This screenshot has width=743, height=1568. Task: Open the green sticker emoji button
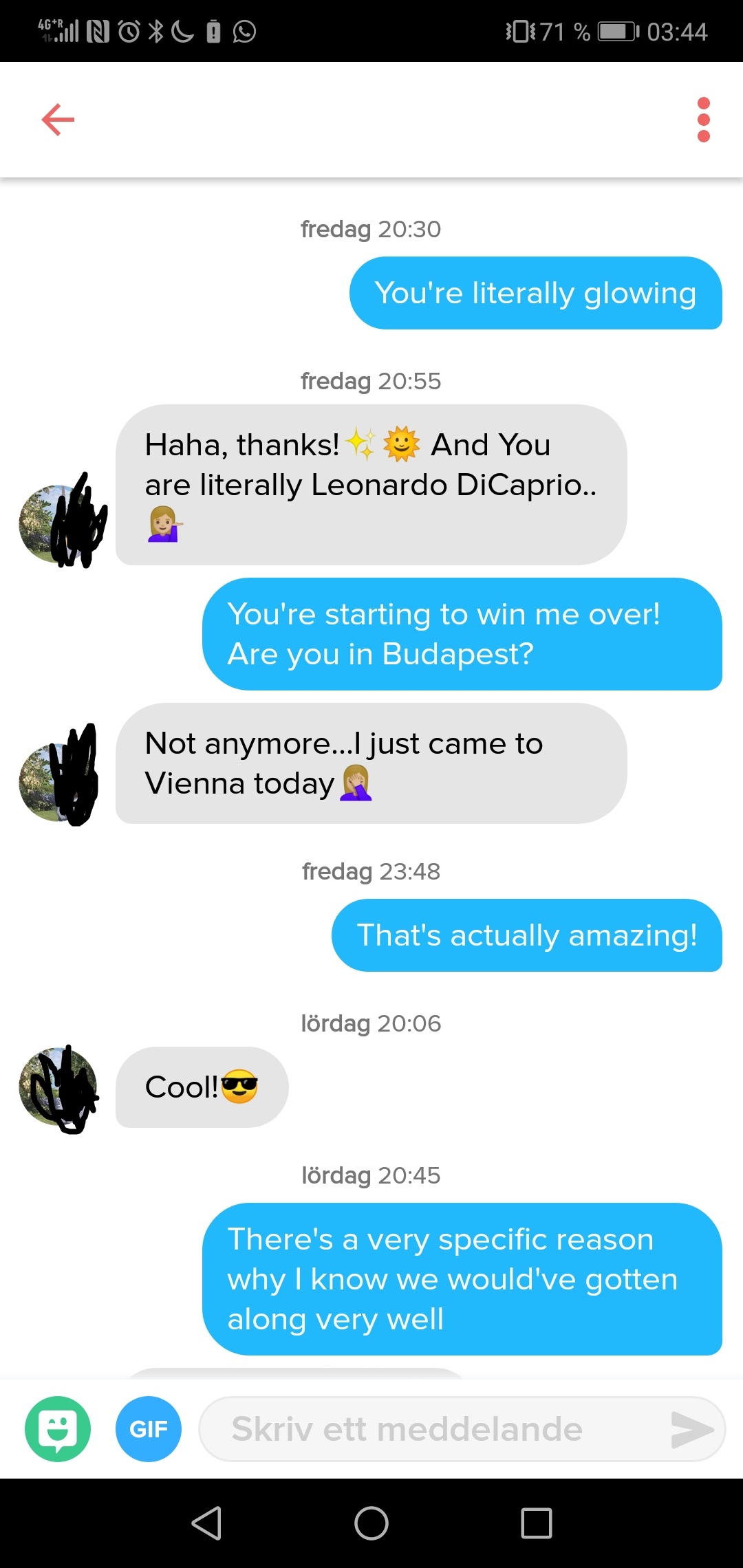(x=58, y=1429)
